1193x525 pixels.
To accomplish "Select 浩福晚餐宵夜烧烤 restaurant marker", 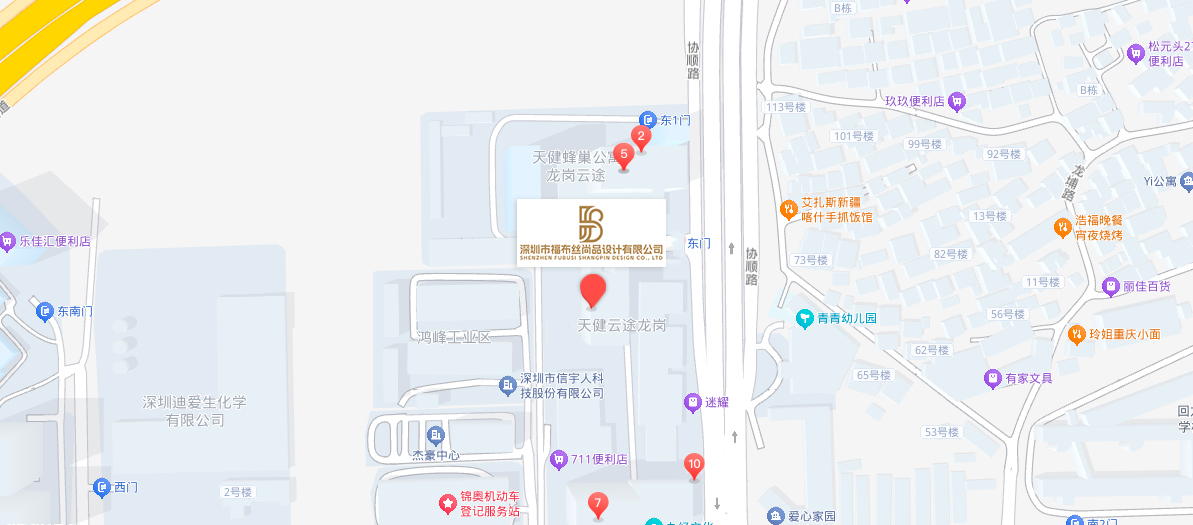I will pyautogui.click(x=1062, y=228).
